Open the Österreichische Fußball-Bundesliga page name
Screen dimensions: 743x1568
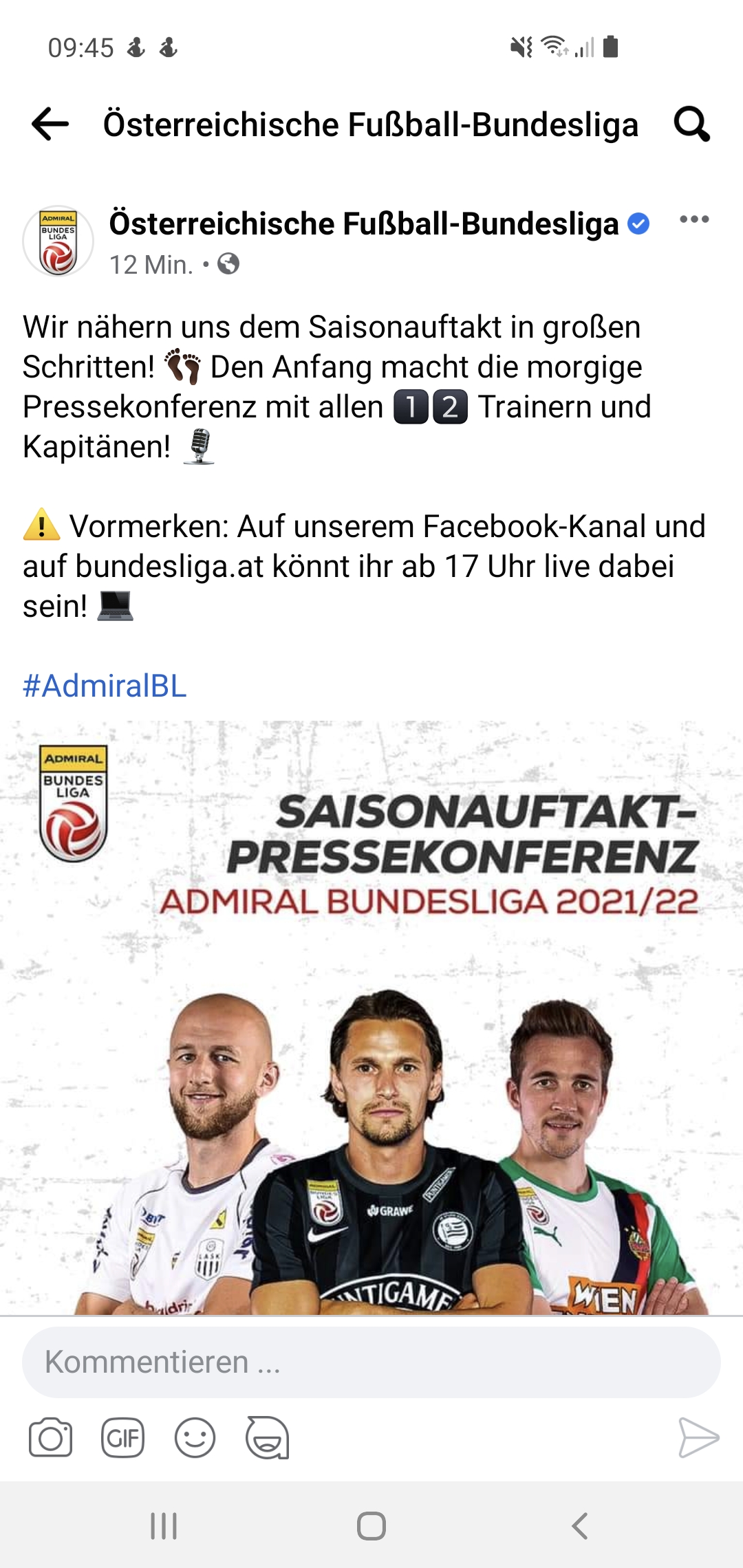click(364, 224)
